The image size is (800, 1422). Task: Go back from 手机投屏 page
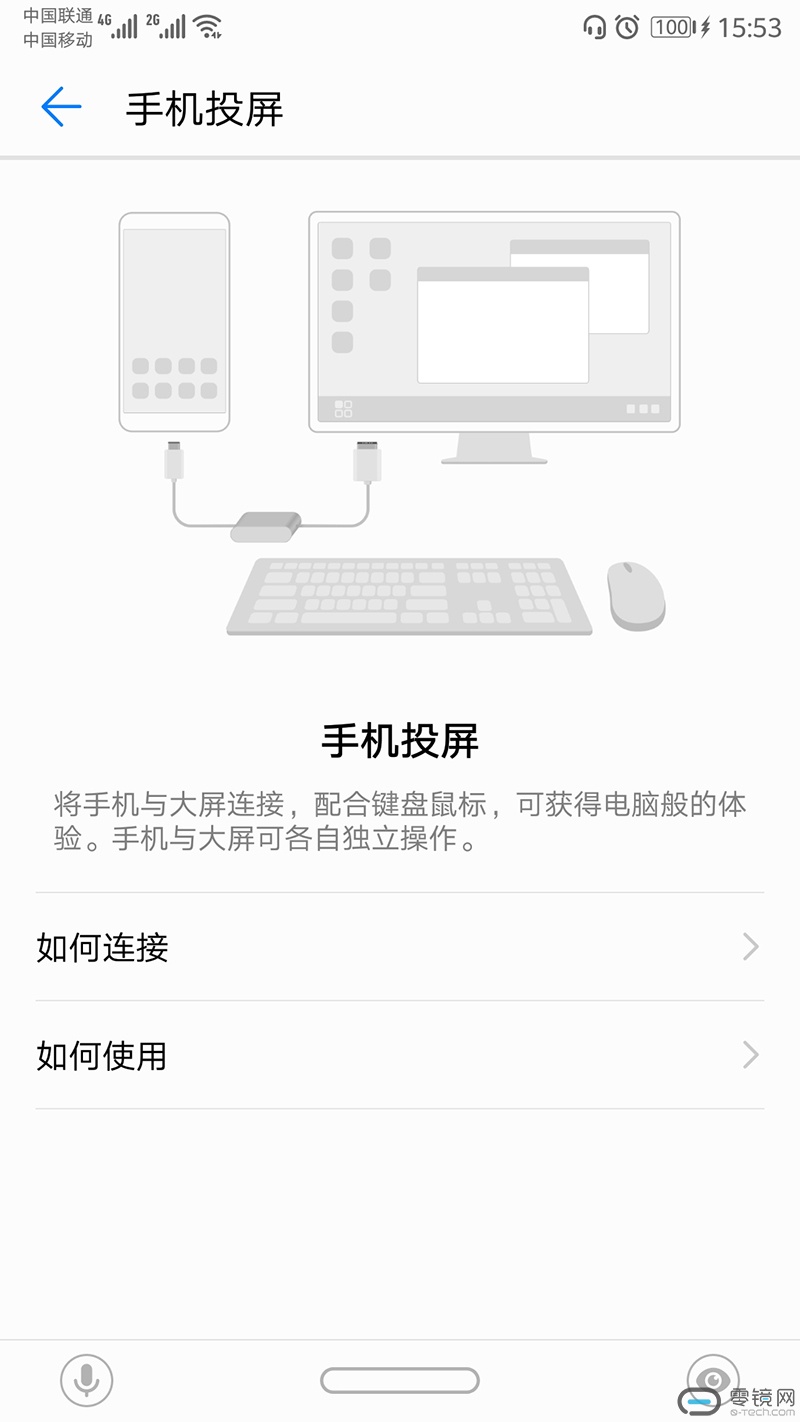click(61, 107)
